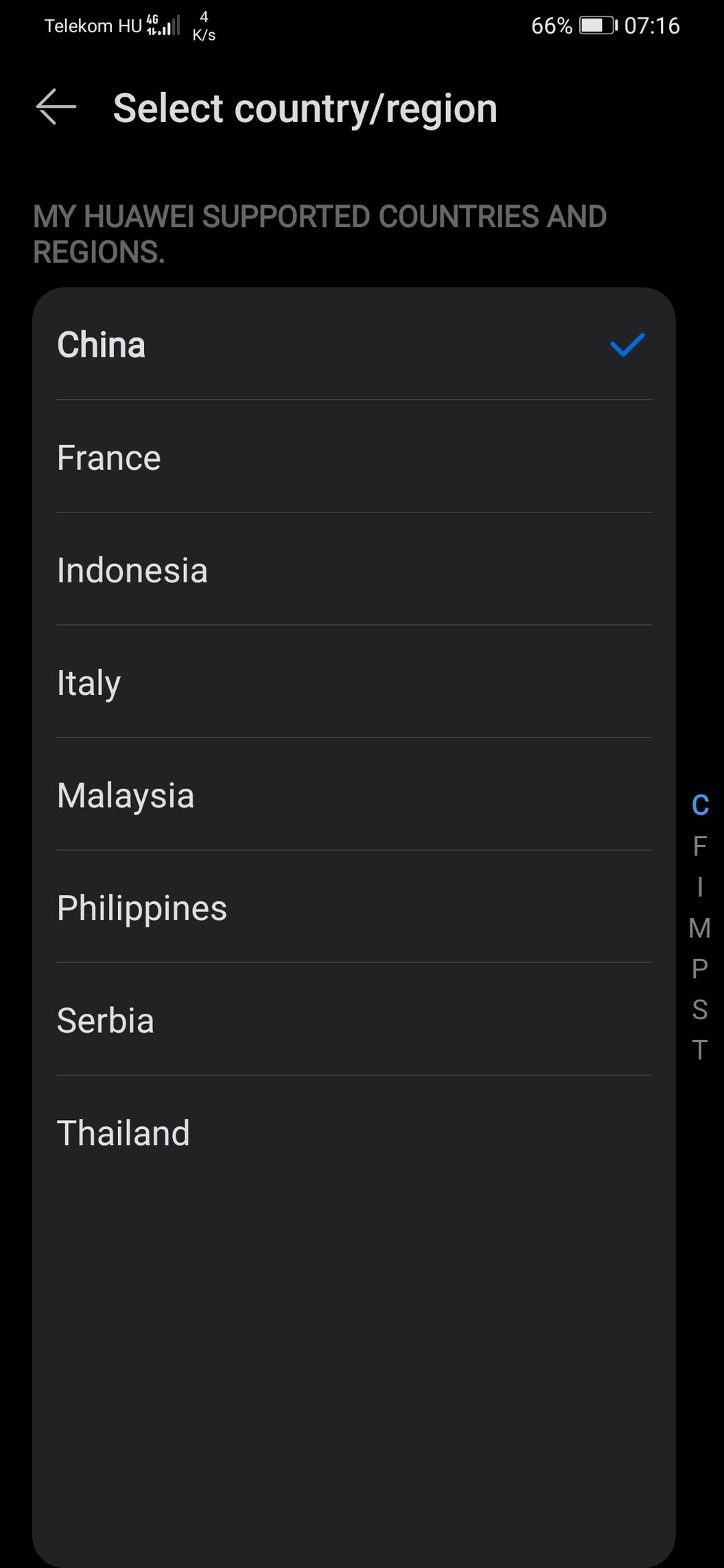This screenshot has height=1568, width=724.
Task: Jump to letter S in index
Action: [x=700, y=1010]
